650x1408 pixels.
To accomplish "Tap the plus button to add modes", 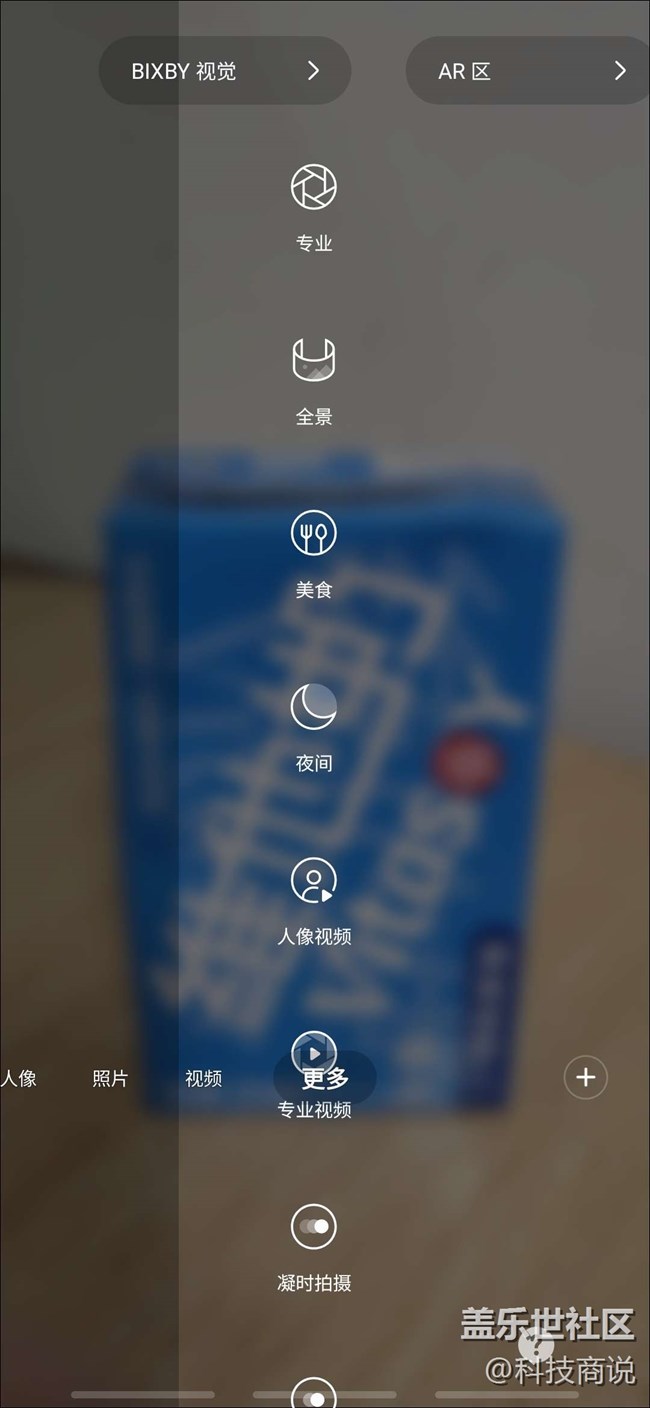I will coord(586,1077).
